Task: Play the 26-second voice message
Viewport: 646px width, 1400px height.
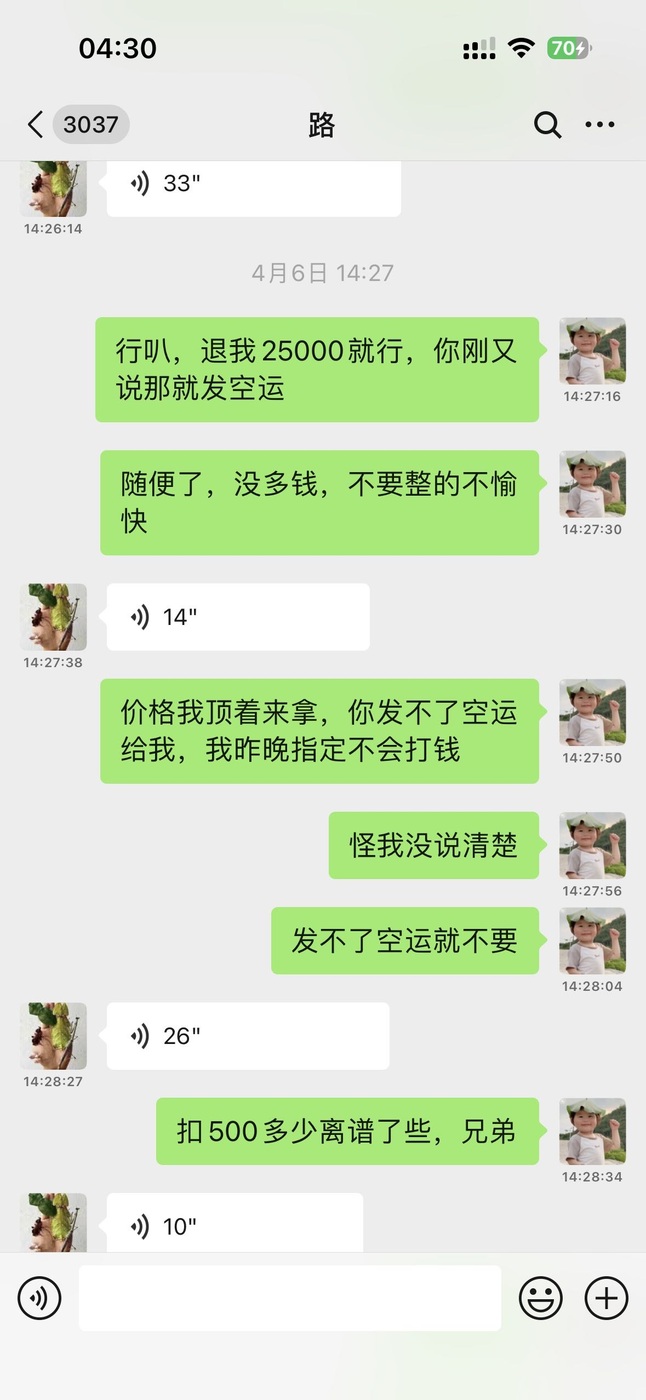Action: coord(248,1036)
